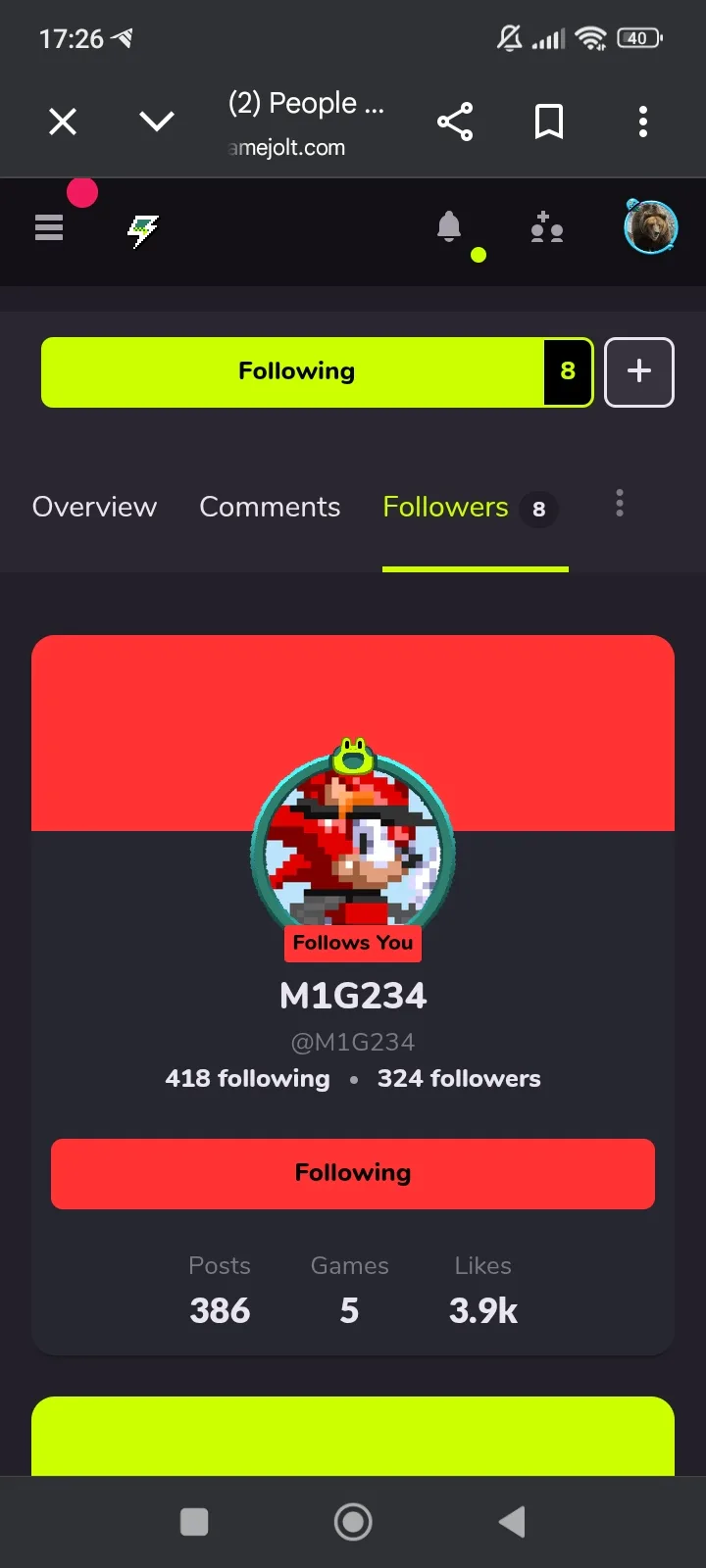Bookmark this page
The width and height of the screenshot is (706, 1568).
549,122
